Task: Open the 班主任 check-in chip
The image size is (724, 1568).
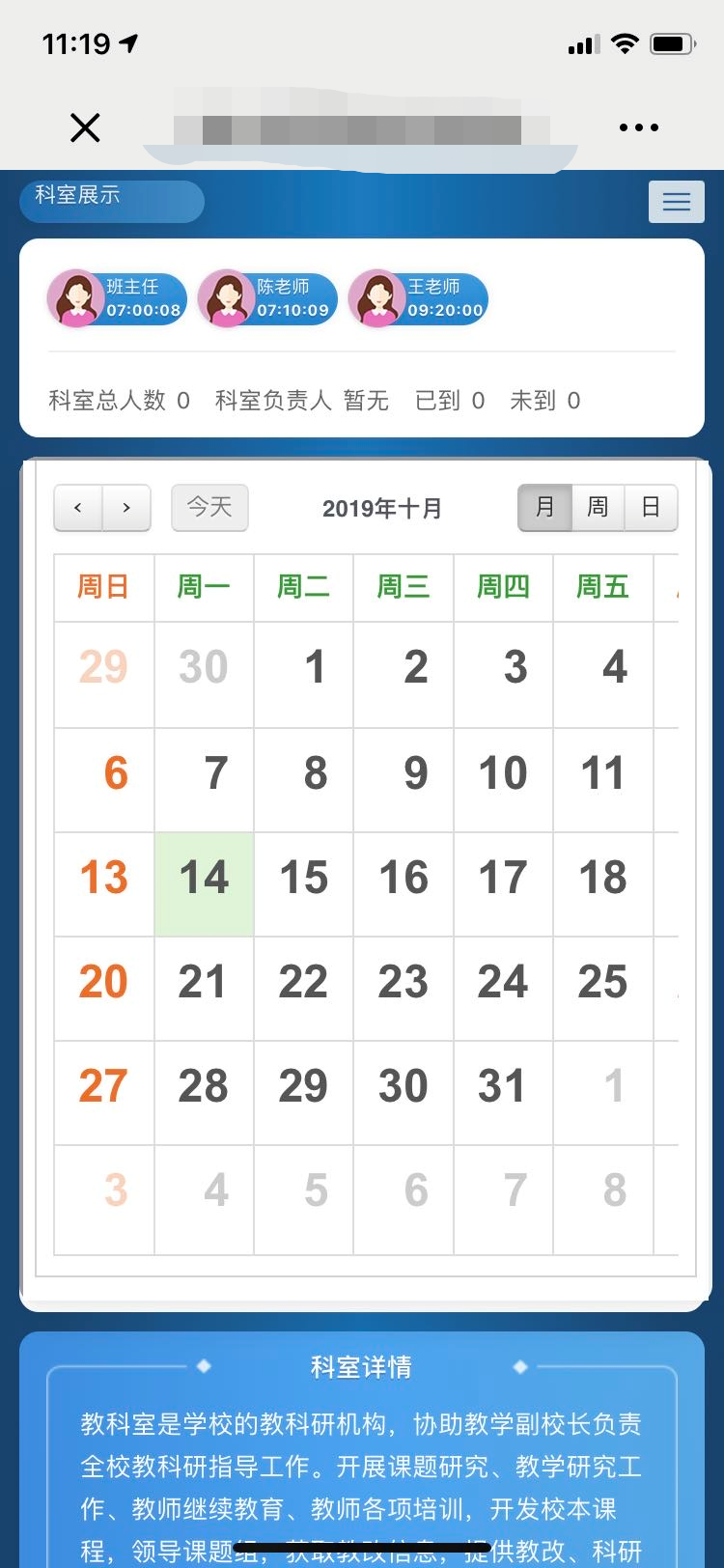Action: (118, 298)
